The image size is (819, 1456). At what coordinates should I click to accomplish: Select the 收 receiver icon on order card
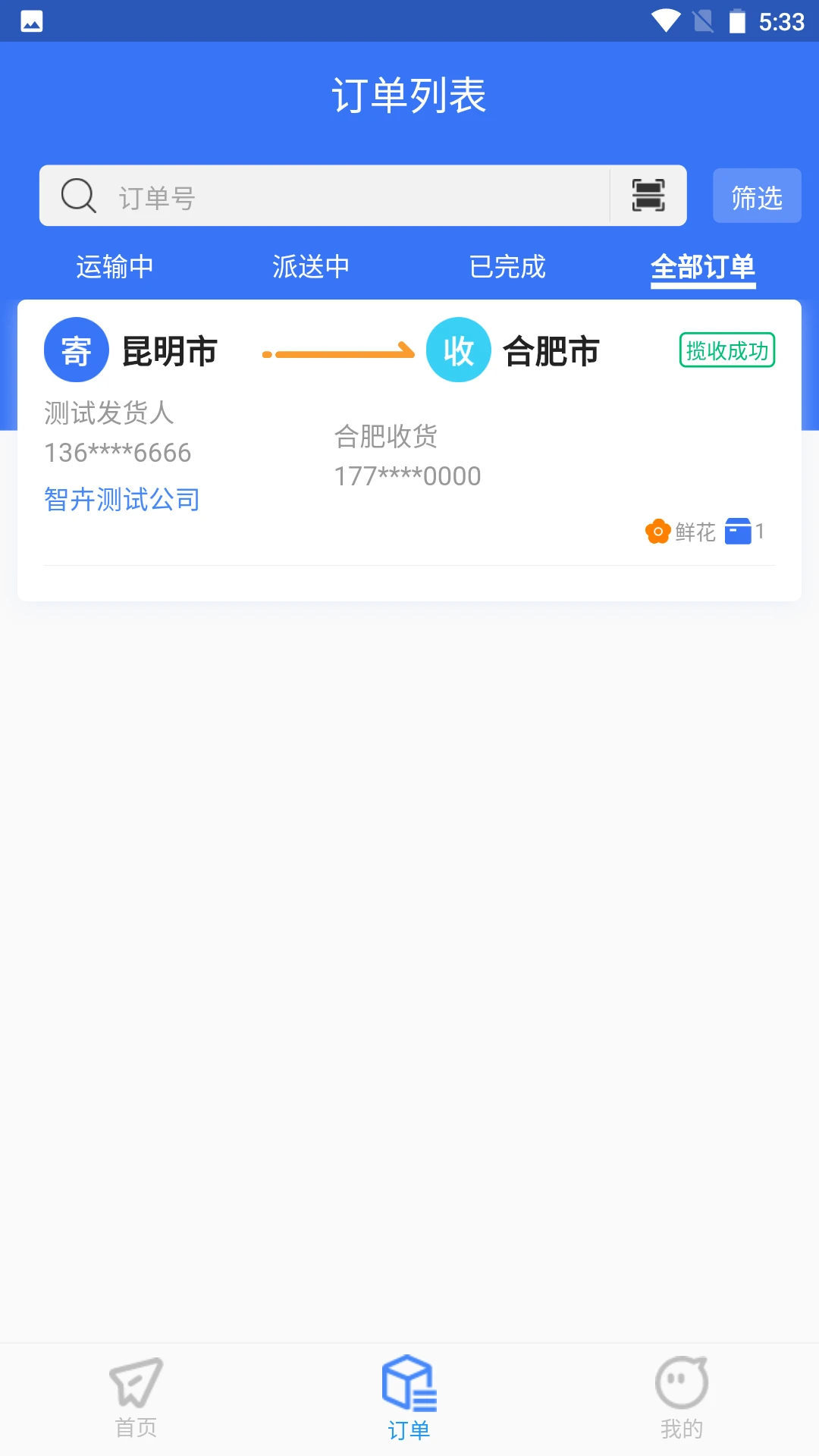pyautogui.click(x=458, y=350)
